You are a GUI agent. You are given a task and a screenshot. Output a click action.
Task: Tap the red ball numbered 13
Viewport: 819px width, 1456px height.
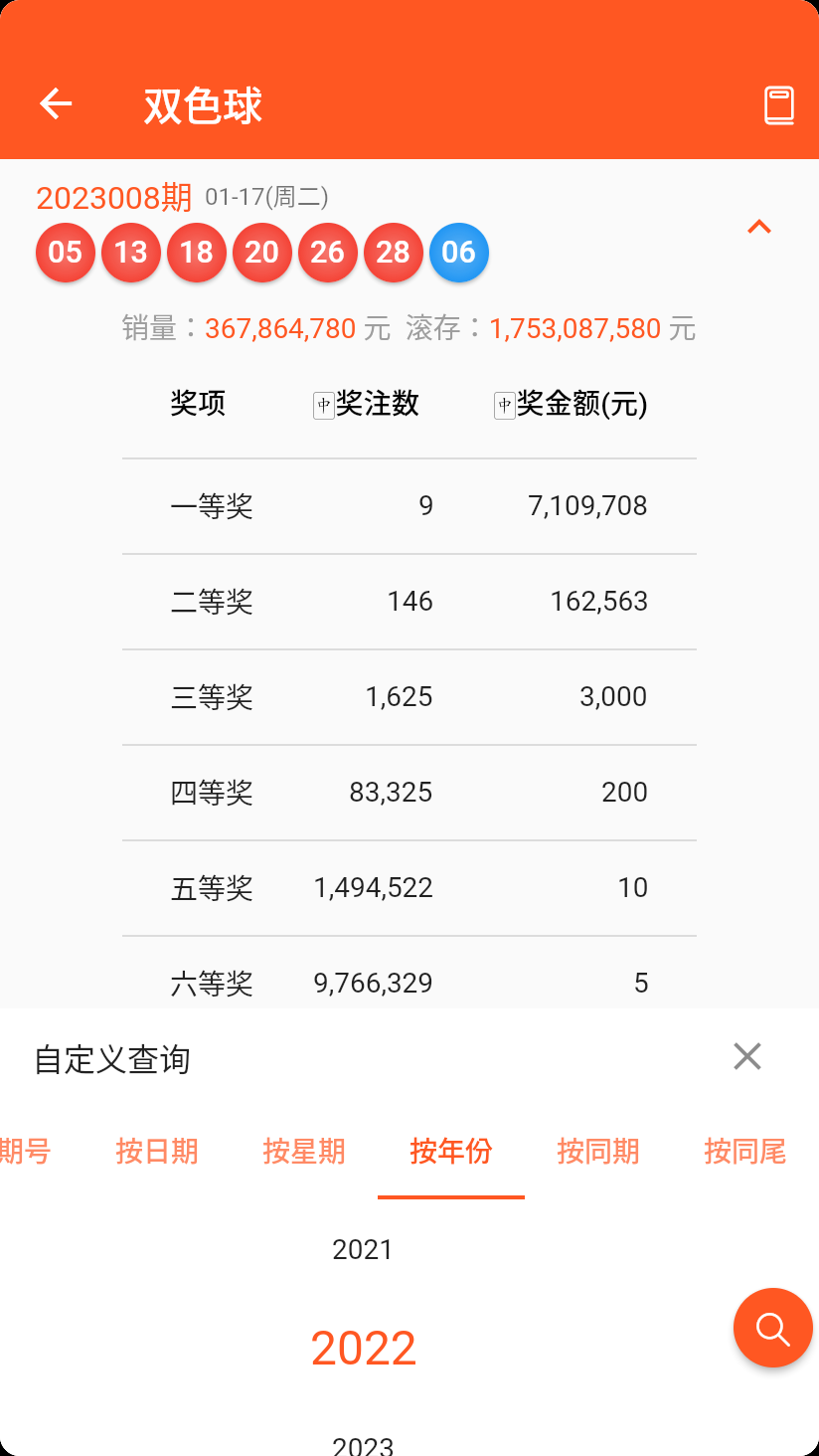131,253
